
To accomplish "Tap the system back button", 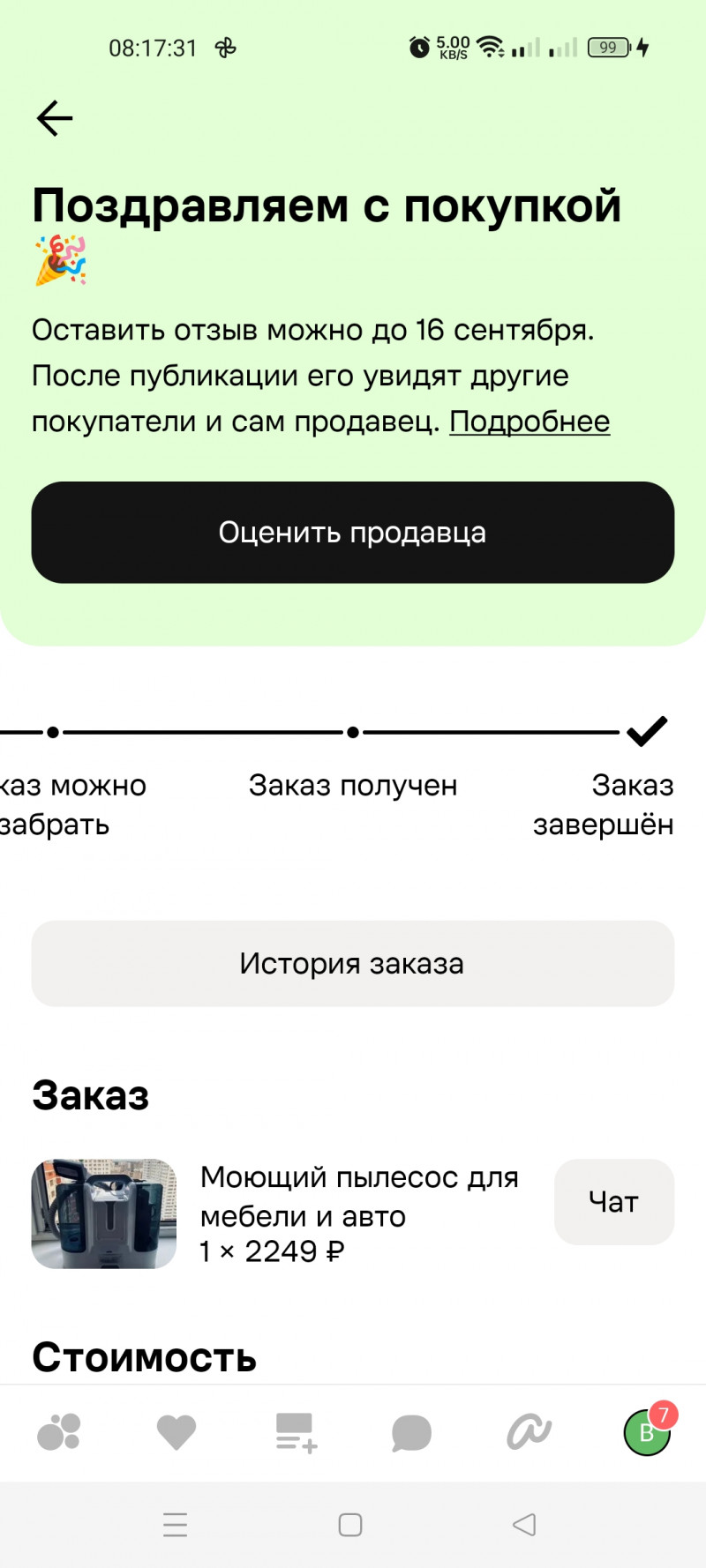I will (x=524, y=1524).
